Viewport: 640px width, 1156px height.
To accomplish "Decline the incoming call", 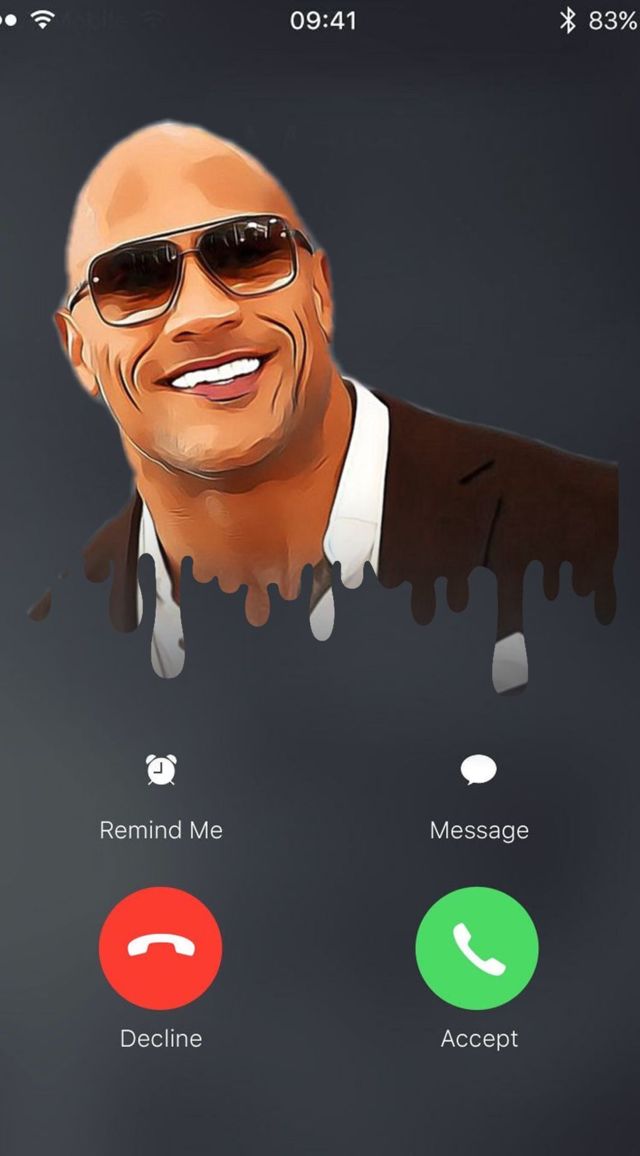I will (x=161, y=948).
